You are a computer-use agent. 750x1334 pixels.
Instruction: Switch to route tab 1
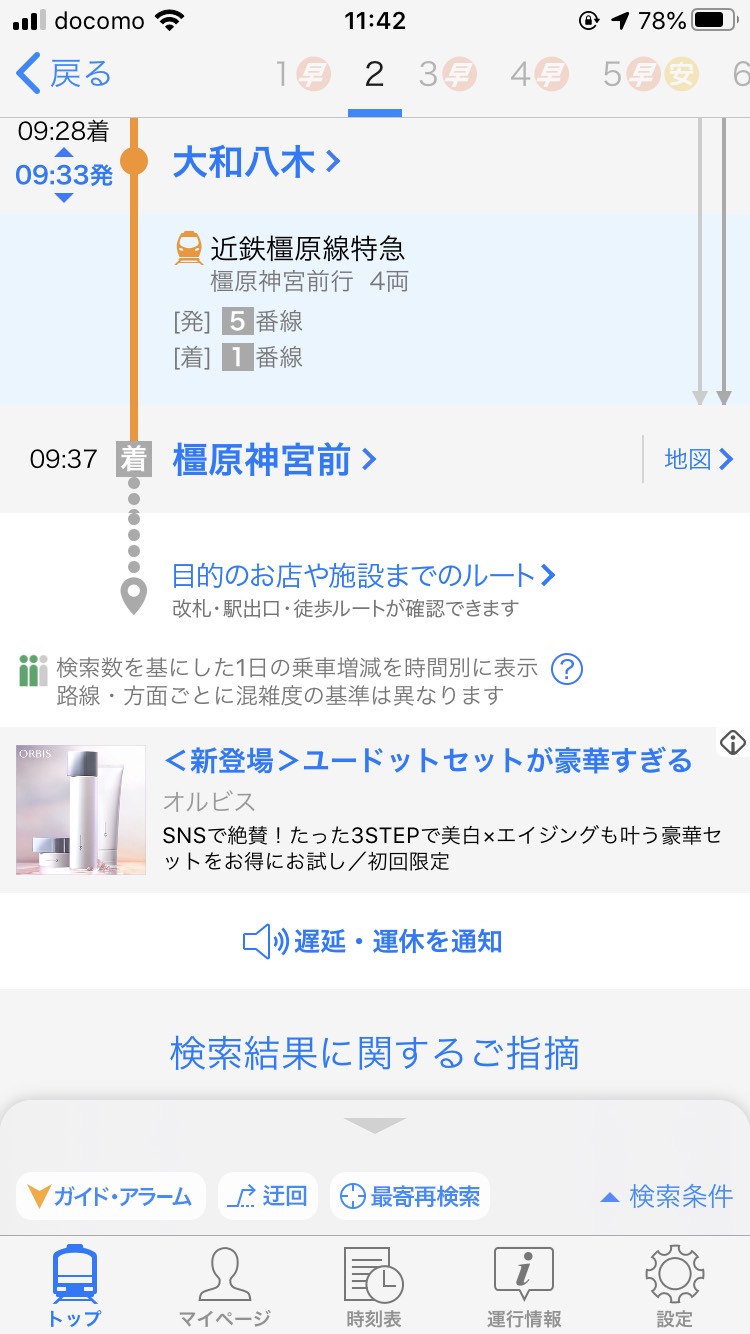pos(302,74)
